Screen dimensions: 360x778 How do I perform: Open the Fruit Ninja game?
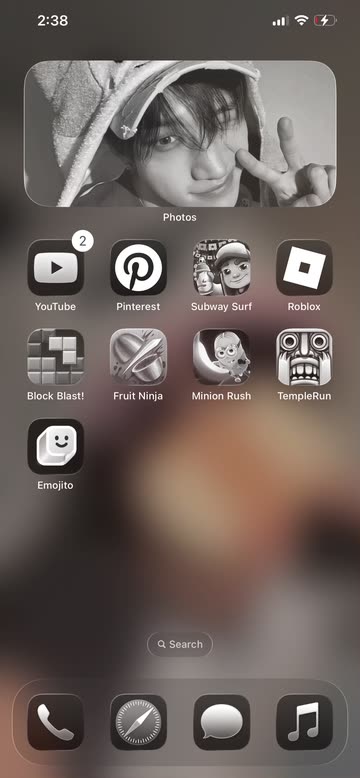click(138, 357)
